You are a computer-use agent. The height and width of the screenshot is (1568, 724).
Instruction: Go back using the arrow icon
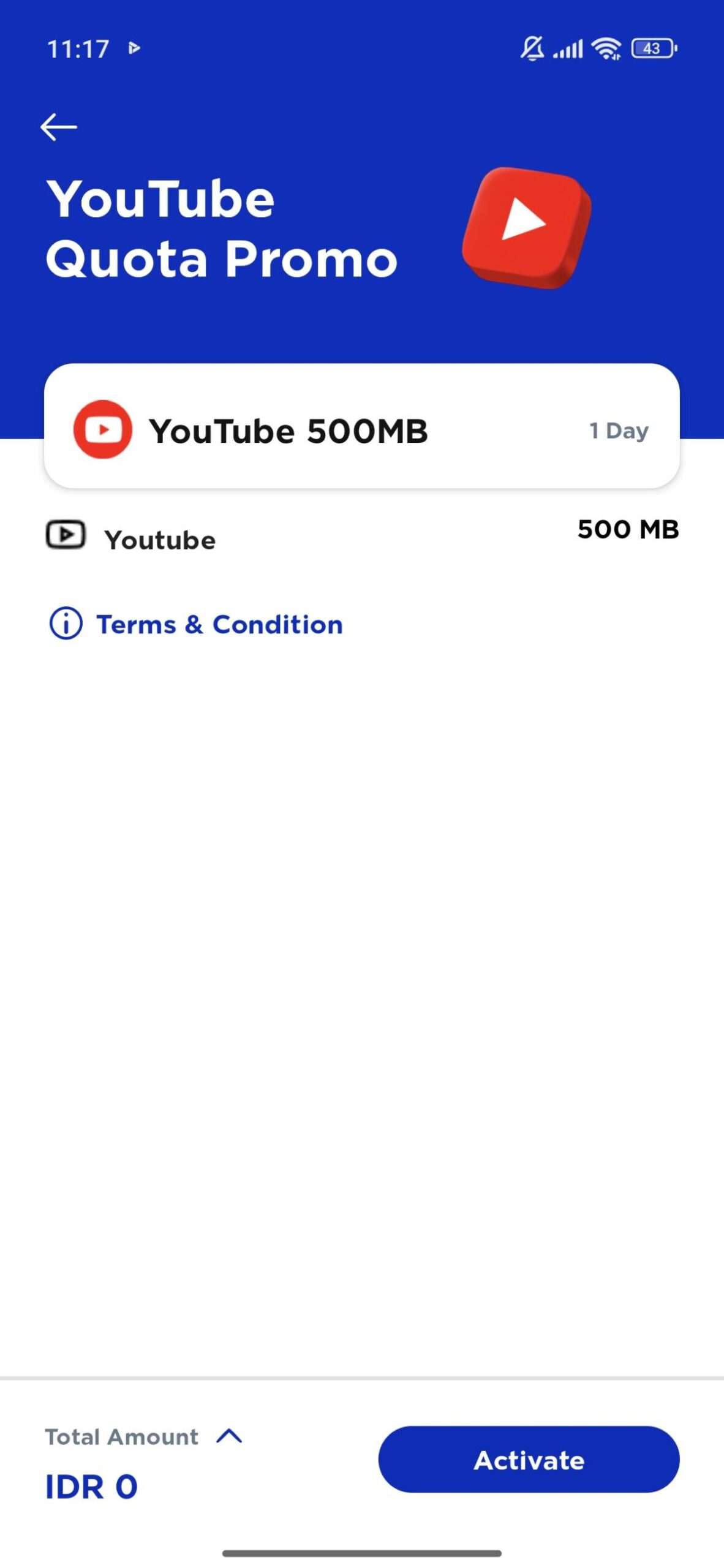coord(59,127)
